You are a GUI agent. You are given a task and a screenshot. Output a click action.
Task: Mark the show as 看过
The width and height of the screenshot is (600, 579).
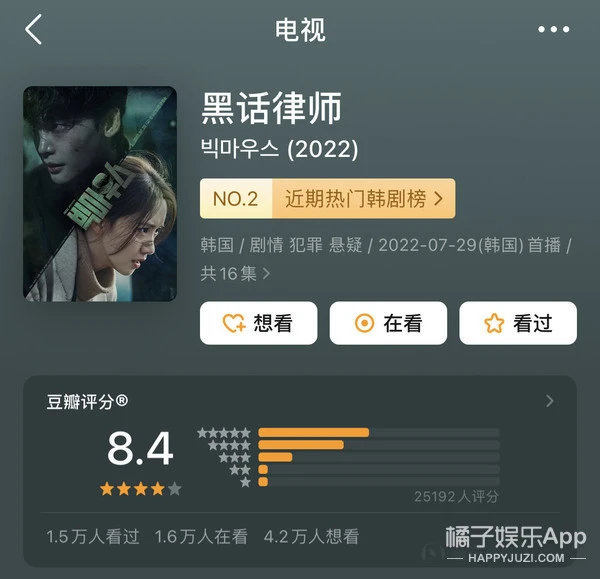click(518, 323)
